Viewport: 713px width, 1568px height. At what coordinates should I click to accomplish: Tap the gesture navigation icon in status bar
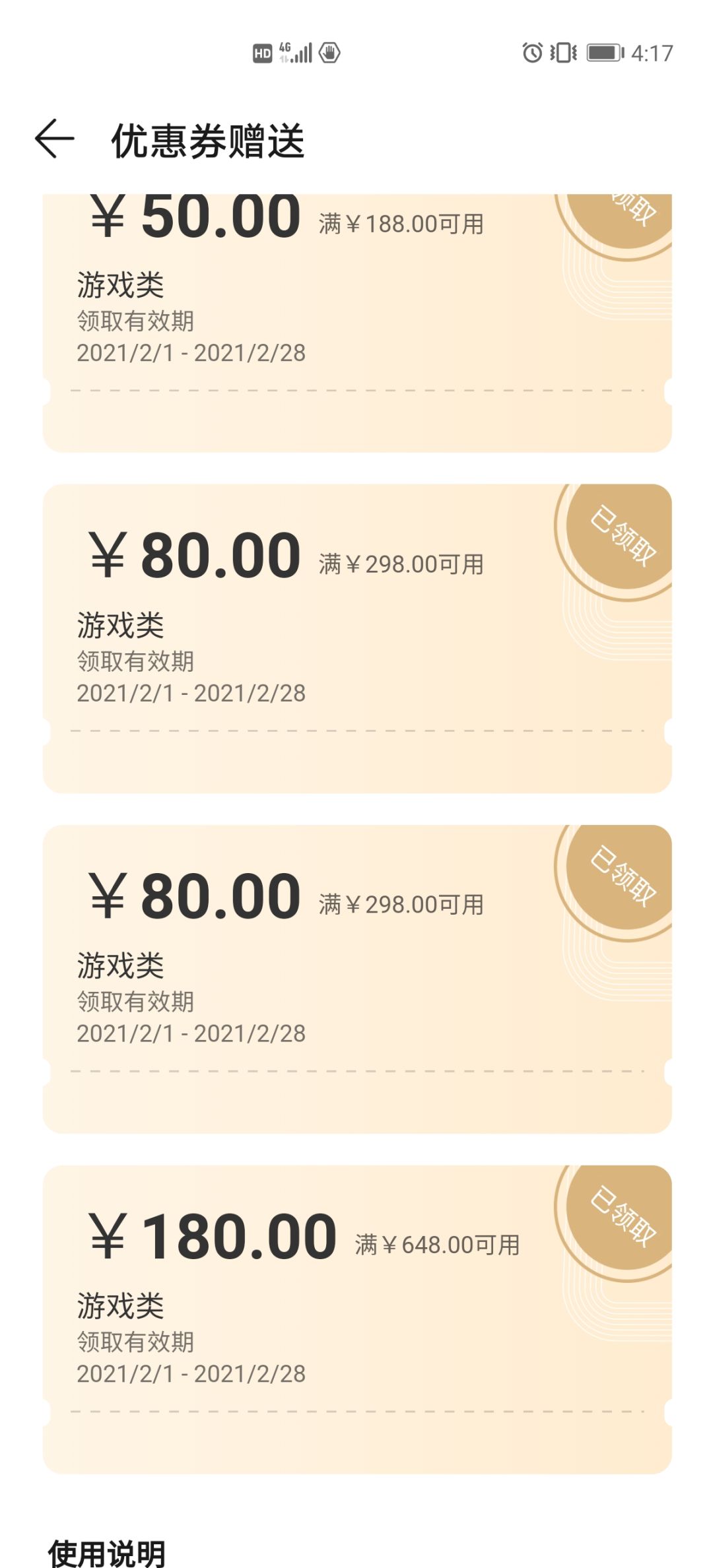point(330,54)
